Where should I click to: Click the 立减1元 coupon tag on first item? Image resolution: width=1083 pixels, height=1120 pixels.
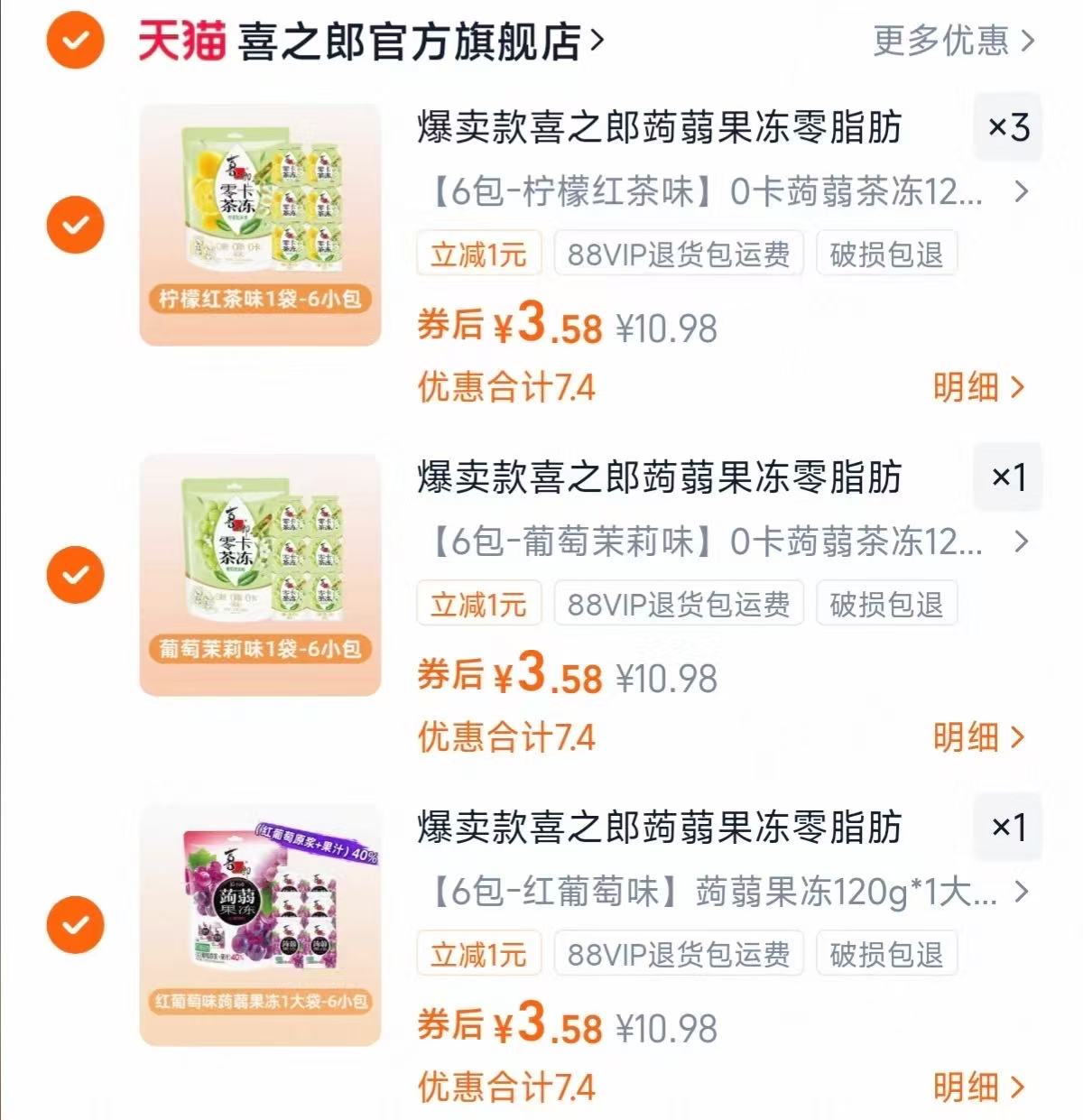[x=478, y=254]
